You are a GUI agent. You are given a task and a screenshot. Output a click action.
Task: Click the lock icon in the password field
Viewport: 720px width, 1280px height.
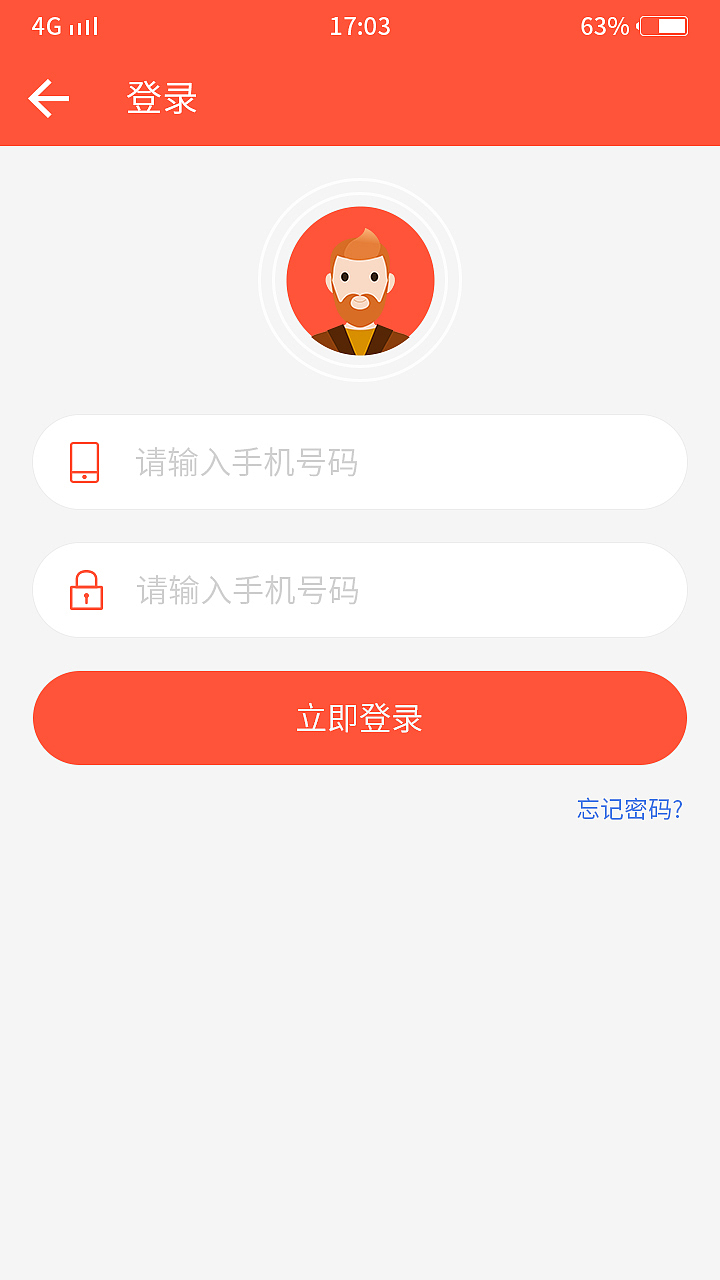tap(88, 590)
